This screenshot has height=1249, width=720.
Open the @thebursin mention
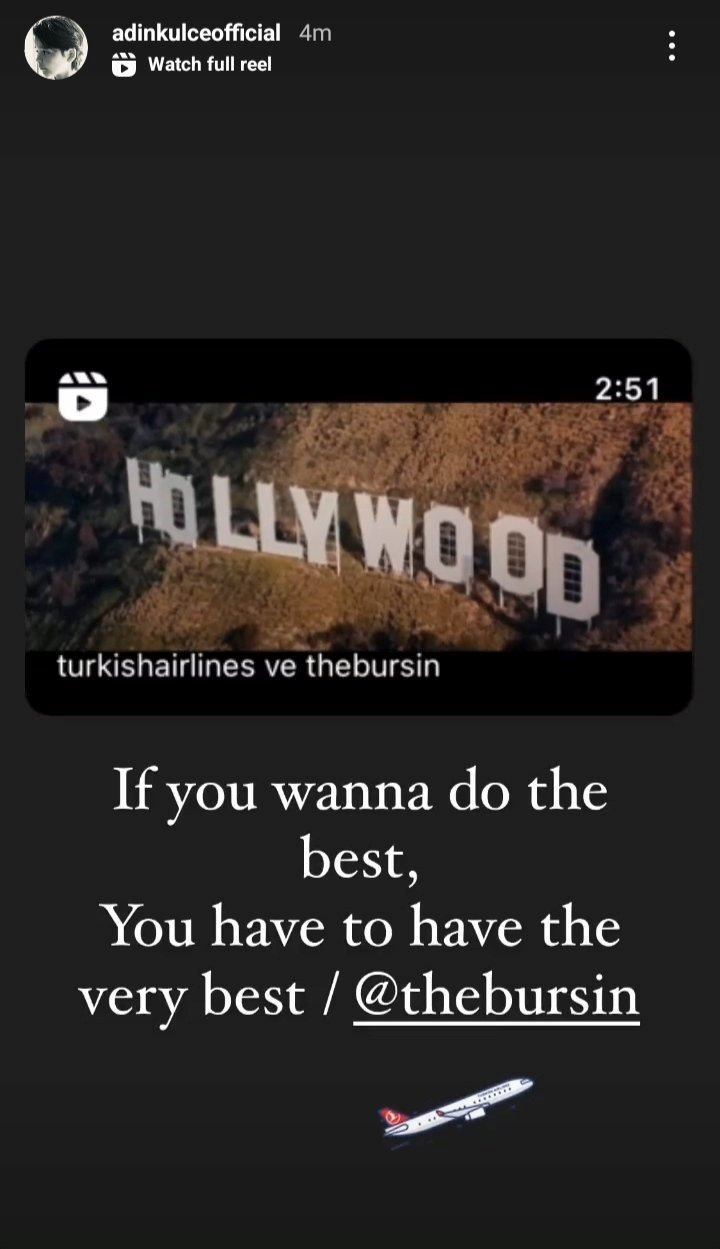pos(496,995)
